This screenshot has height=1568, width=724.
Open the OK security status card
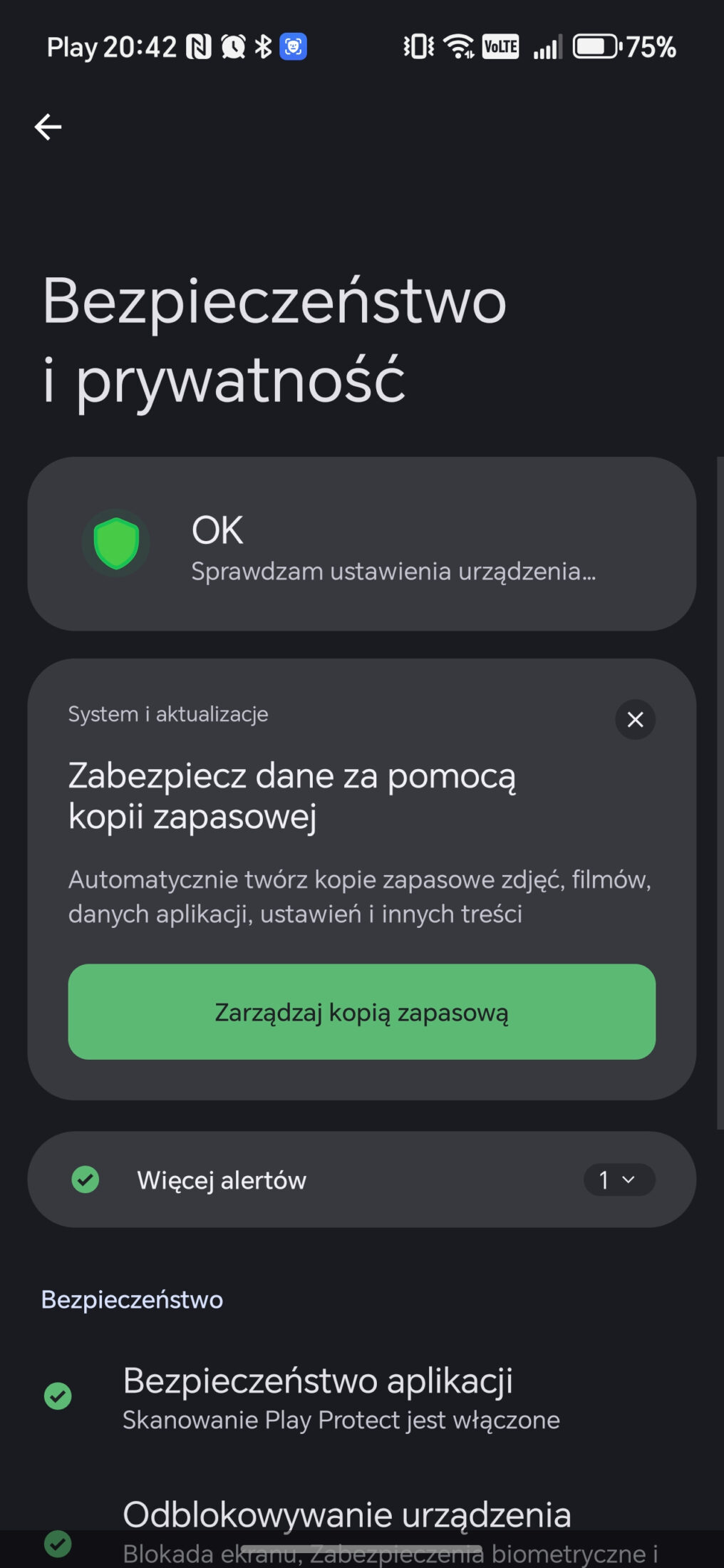coord(361,544)
